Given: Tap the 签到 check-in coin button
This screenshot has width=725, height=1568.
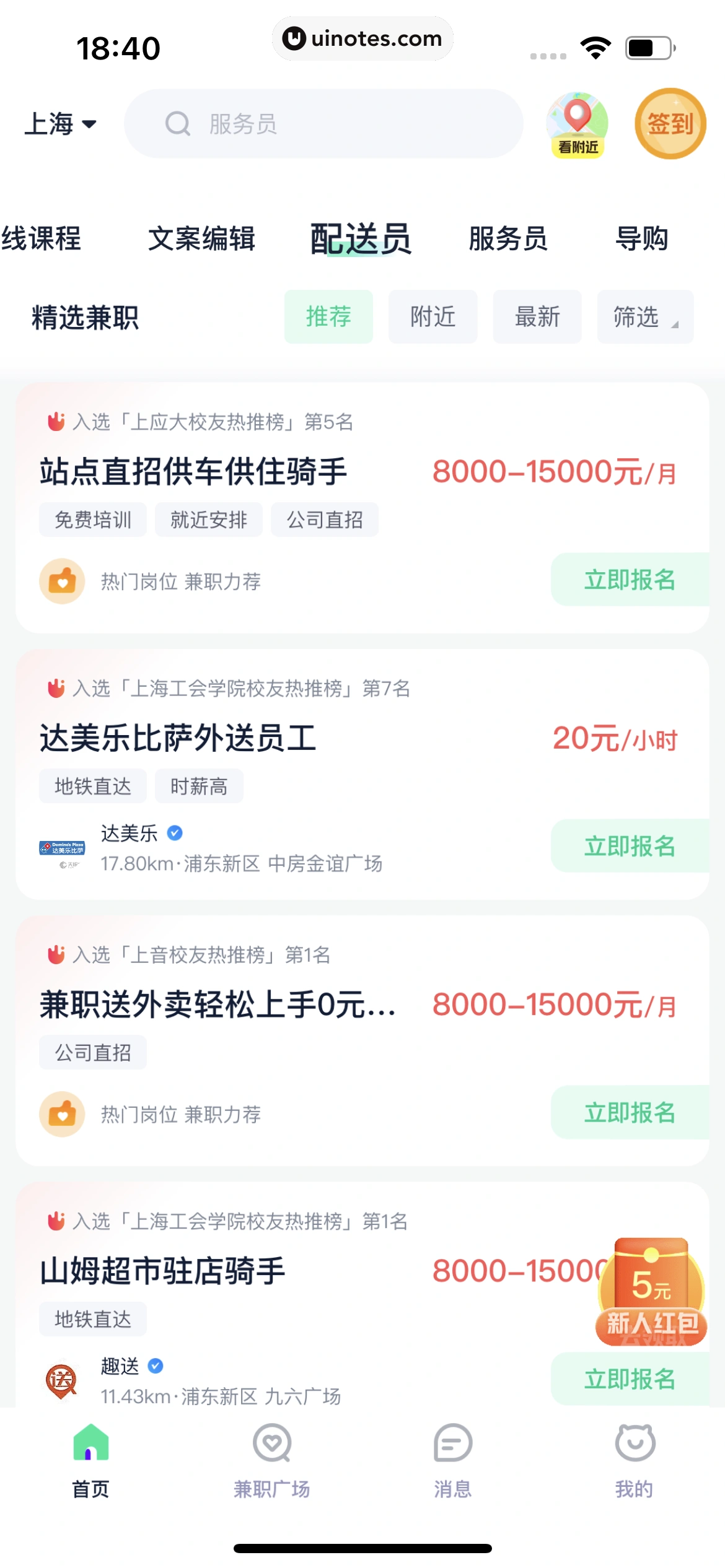Looking at the screenshot, I should (670, 124).
